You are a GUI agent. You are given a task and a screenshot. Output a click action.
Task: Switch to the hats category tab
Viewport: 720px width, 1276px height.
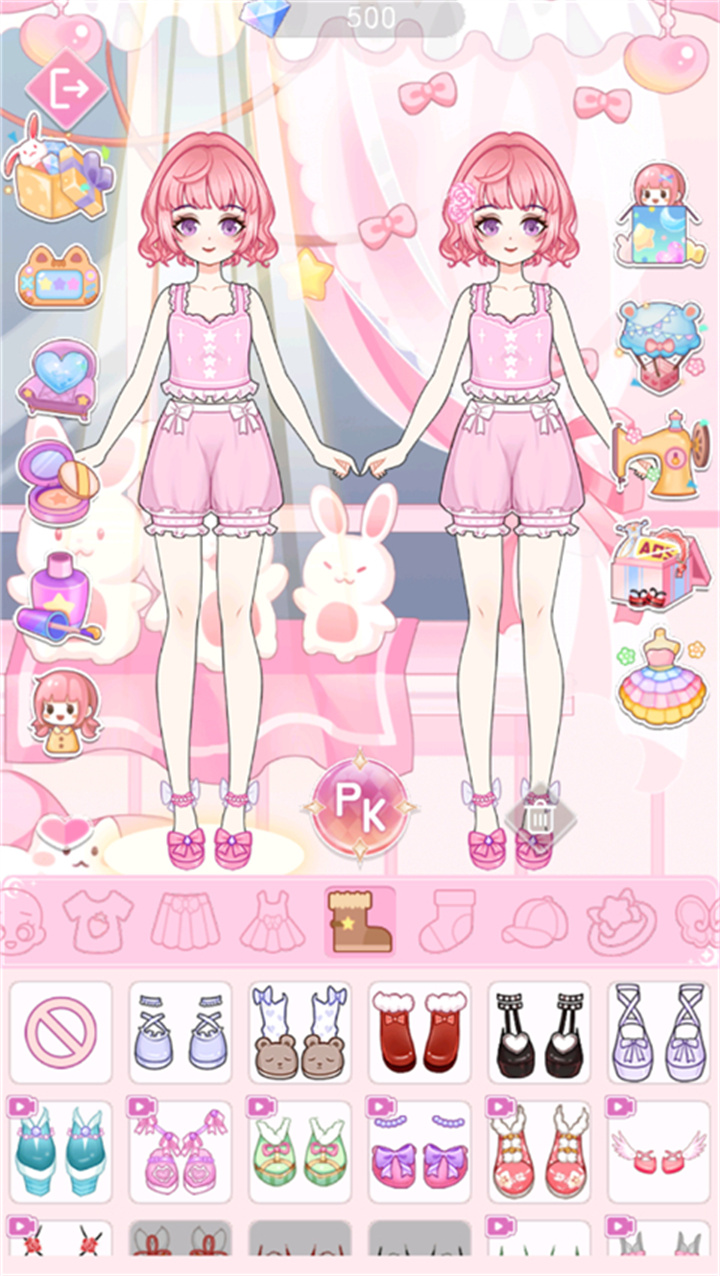coord(534,921)
